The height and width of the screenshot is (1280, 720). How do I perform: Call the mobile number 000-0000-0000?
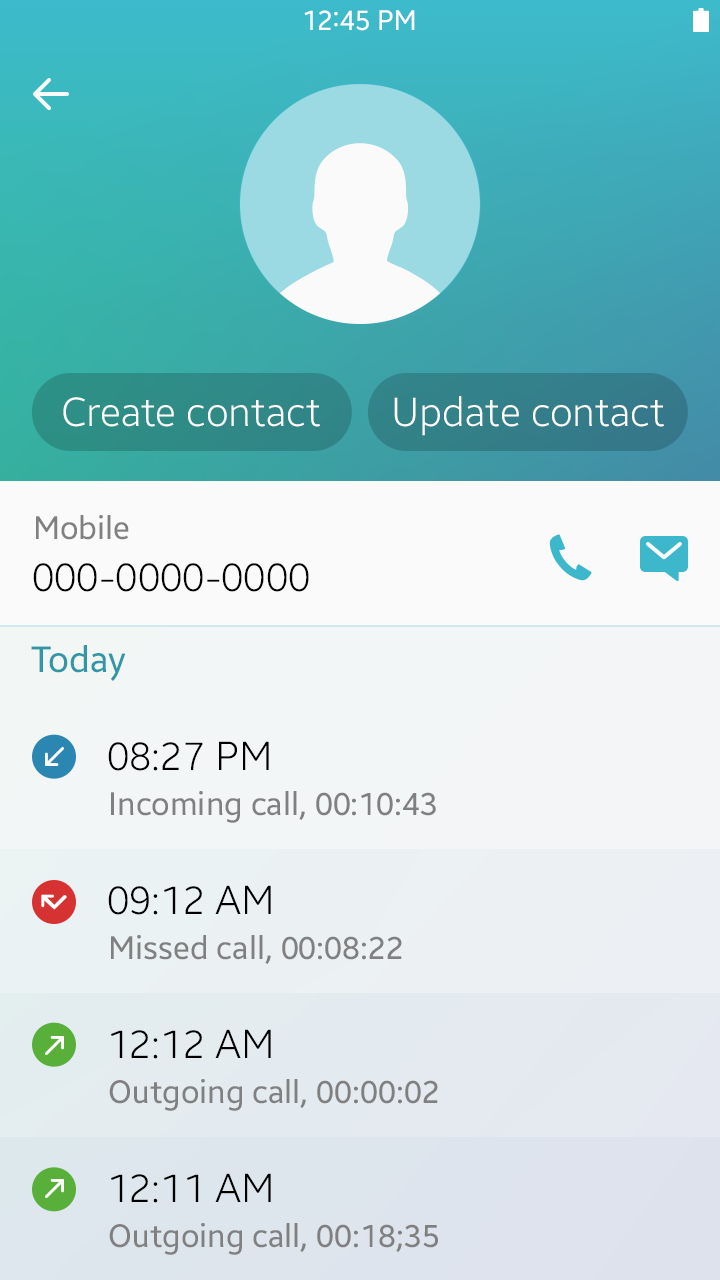point(570,557)
